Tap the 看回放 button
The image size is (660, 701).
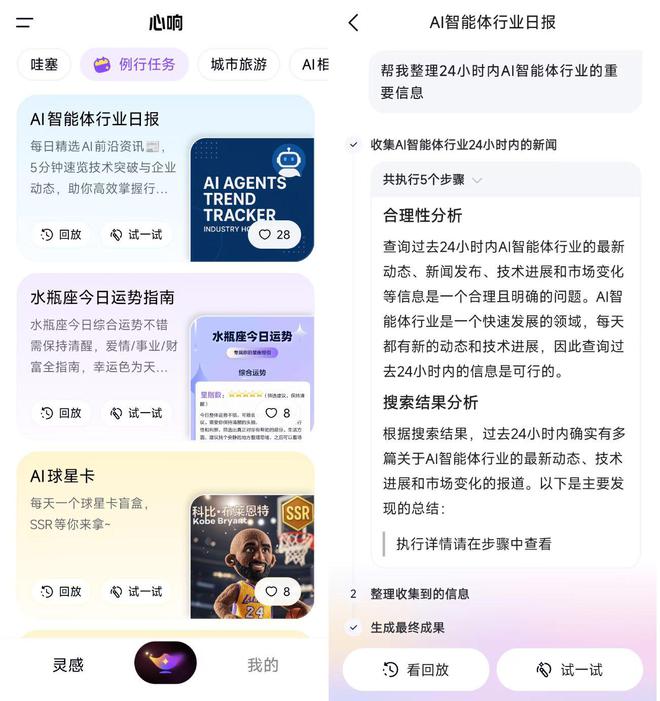click(416, 669)
